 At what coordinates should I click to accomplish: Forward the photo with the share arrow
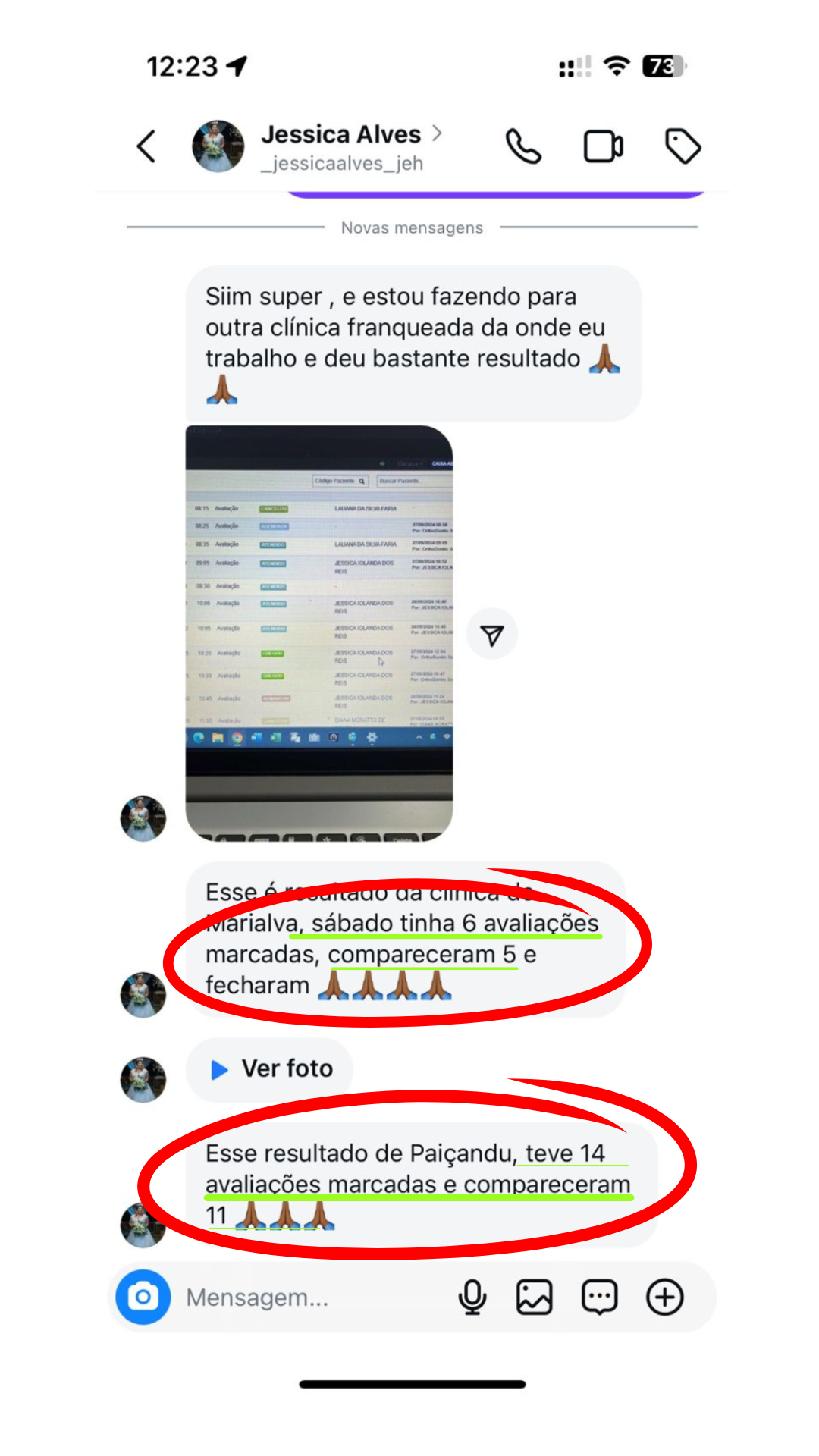(x=492, y=635)
